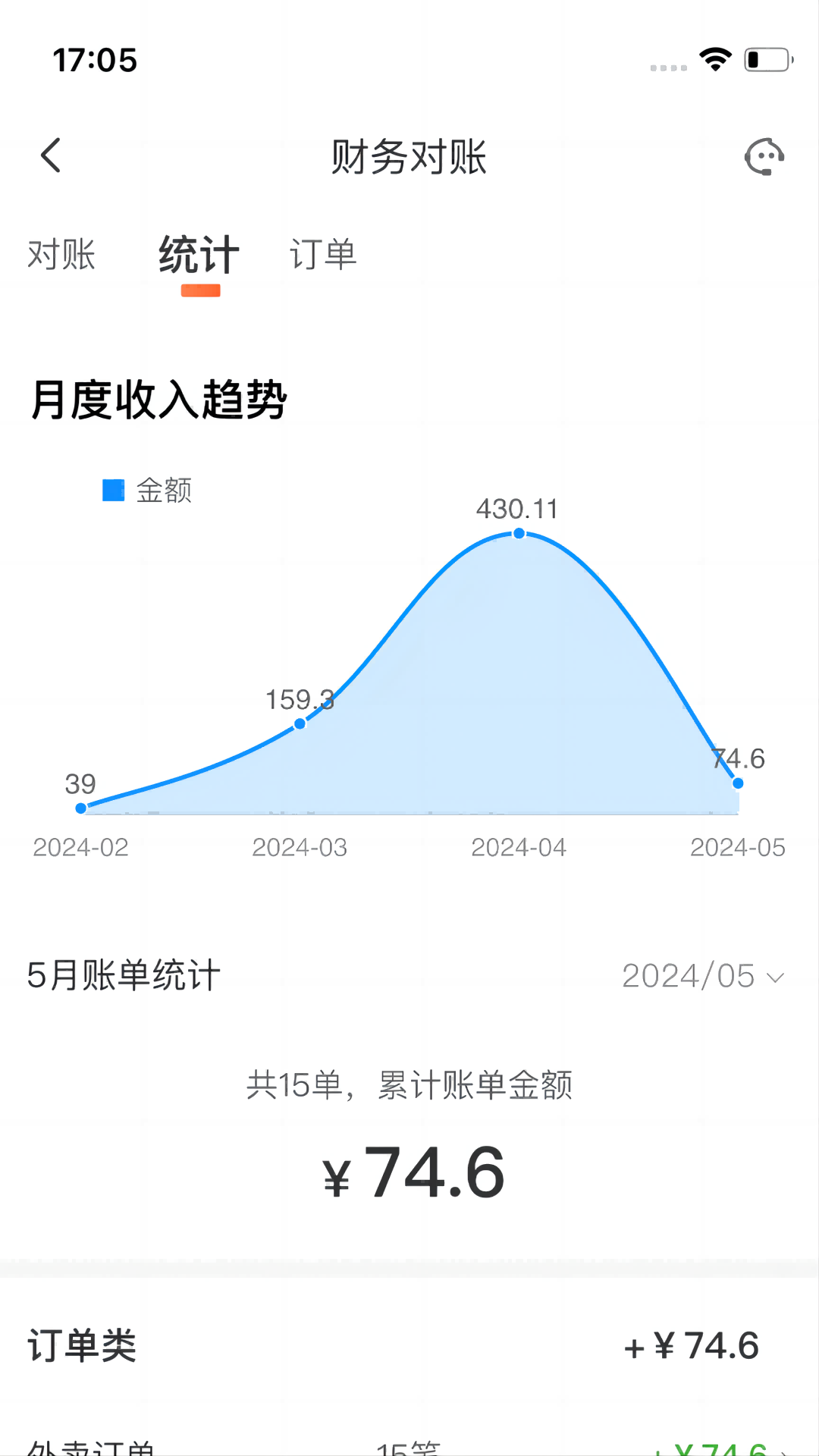Tap the 2024-04 label on the x-axis

(x=518, y=847)
